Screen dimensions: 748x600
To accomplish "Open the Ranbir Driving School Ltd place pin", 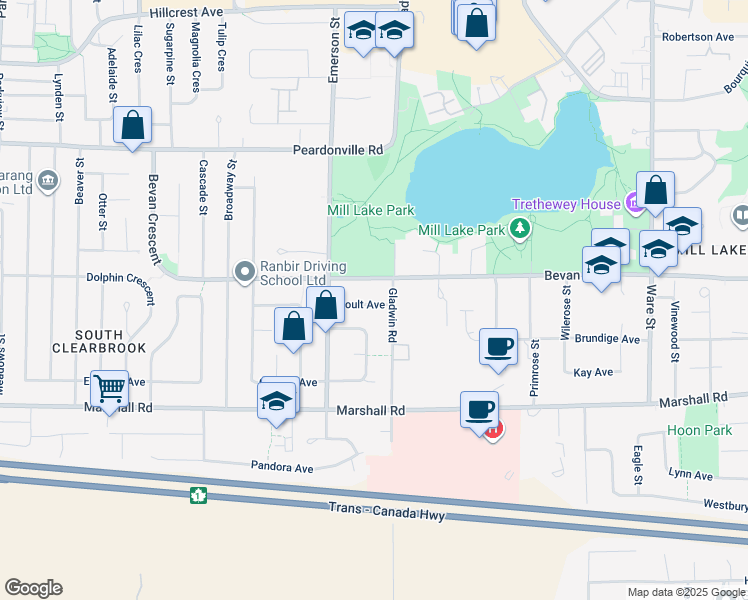I will click(243, 272).
